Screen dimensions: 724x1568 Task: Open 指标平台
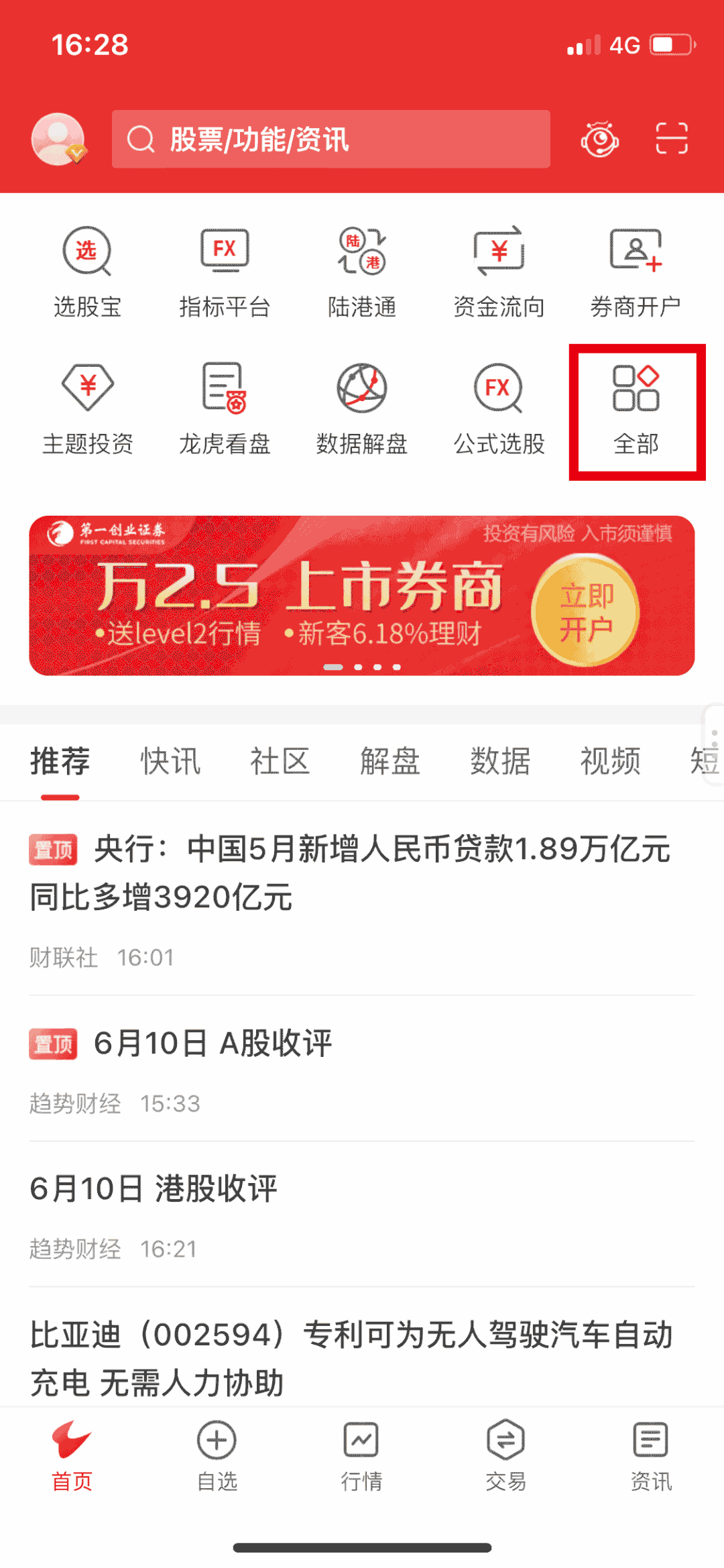tap(225, 272)
